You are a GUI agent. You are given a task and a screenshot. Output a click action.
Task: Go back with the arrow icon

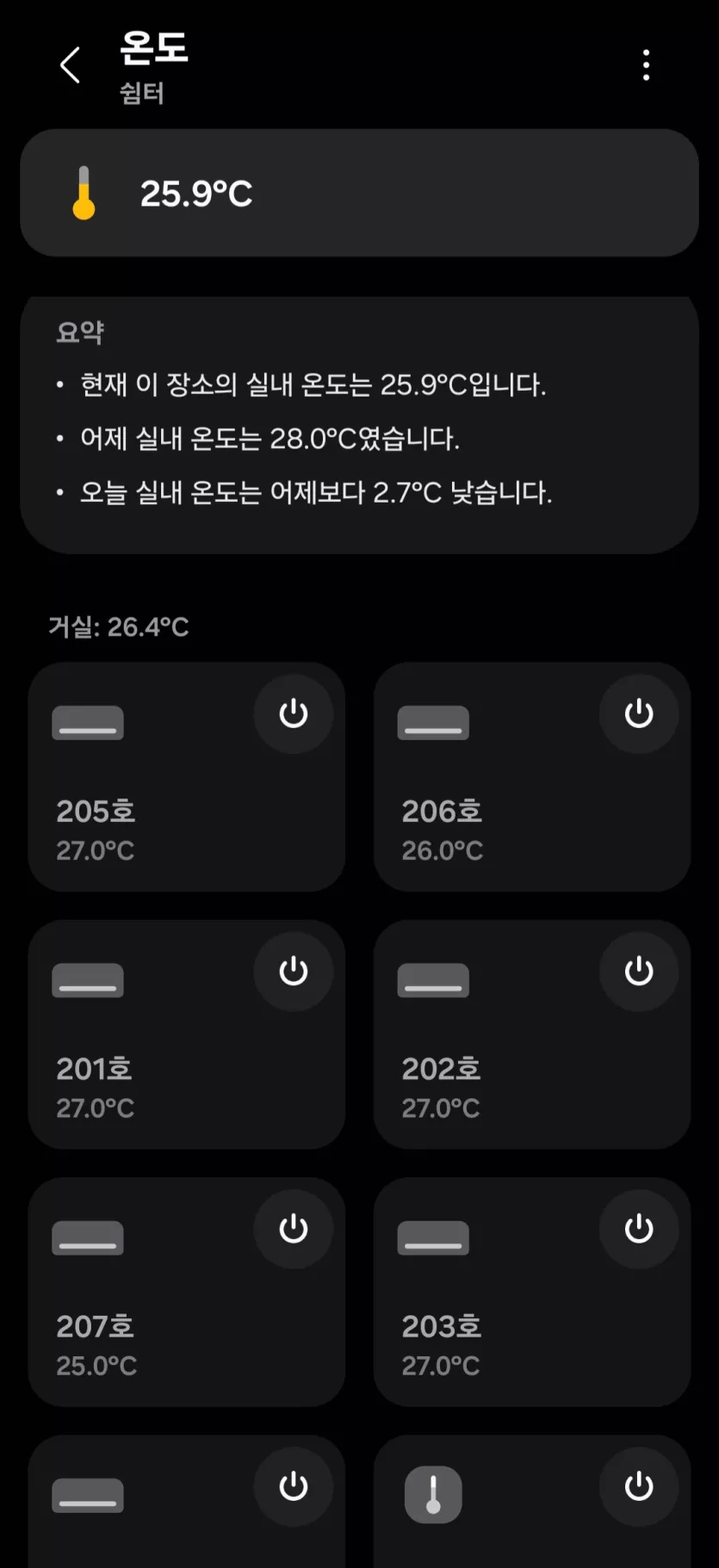click(71, 65)
